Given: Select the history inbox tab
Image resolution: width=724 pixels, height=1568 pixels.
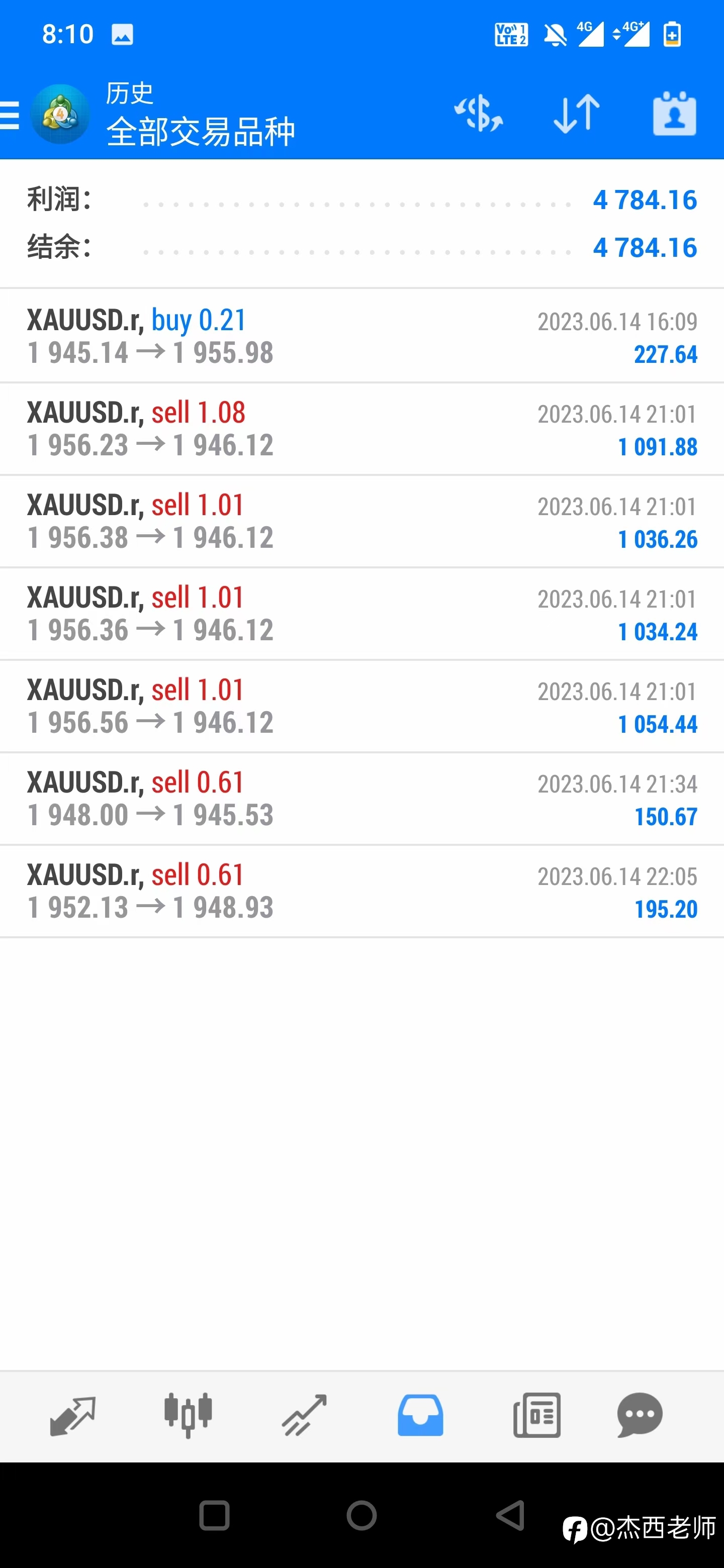Looking at the screenshot, I should click(420, 1416).
